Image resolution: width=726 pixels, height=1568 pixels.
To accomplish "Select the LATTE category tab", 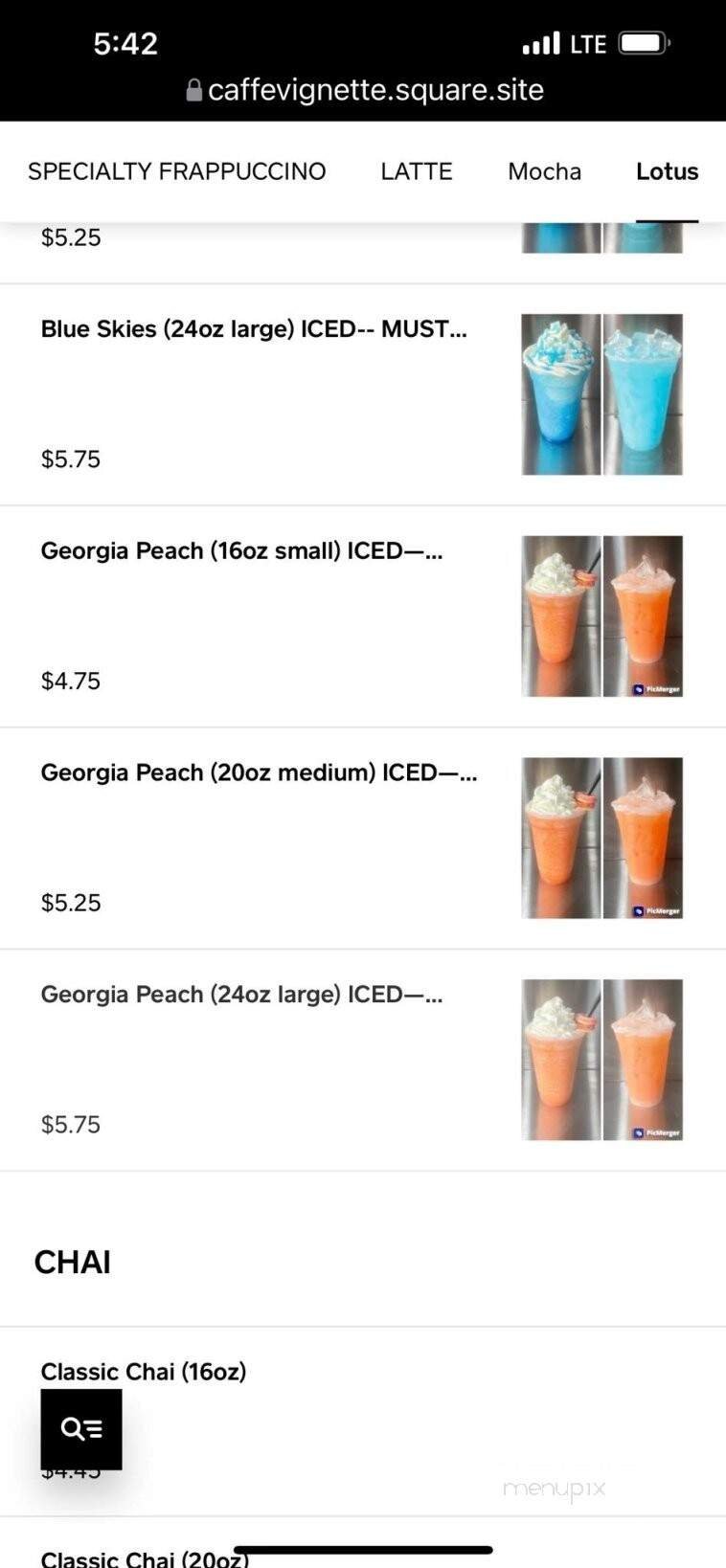I will pyautogui.click(x=416, y=171).
